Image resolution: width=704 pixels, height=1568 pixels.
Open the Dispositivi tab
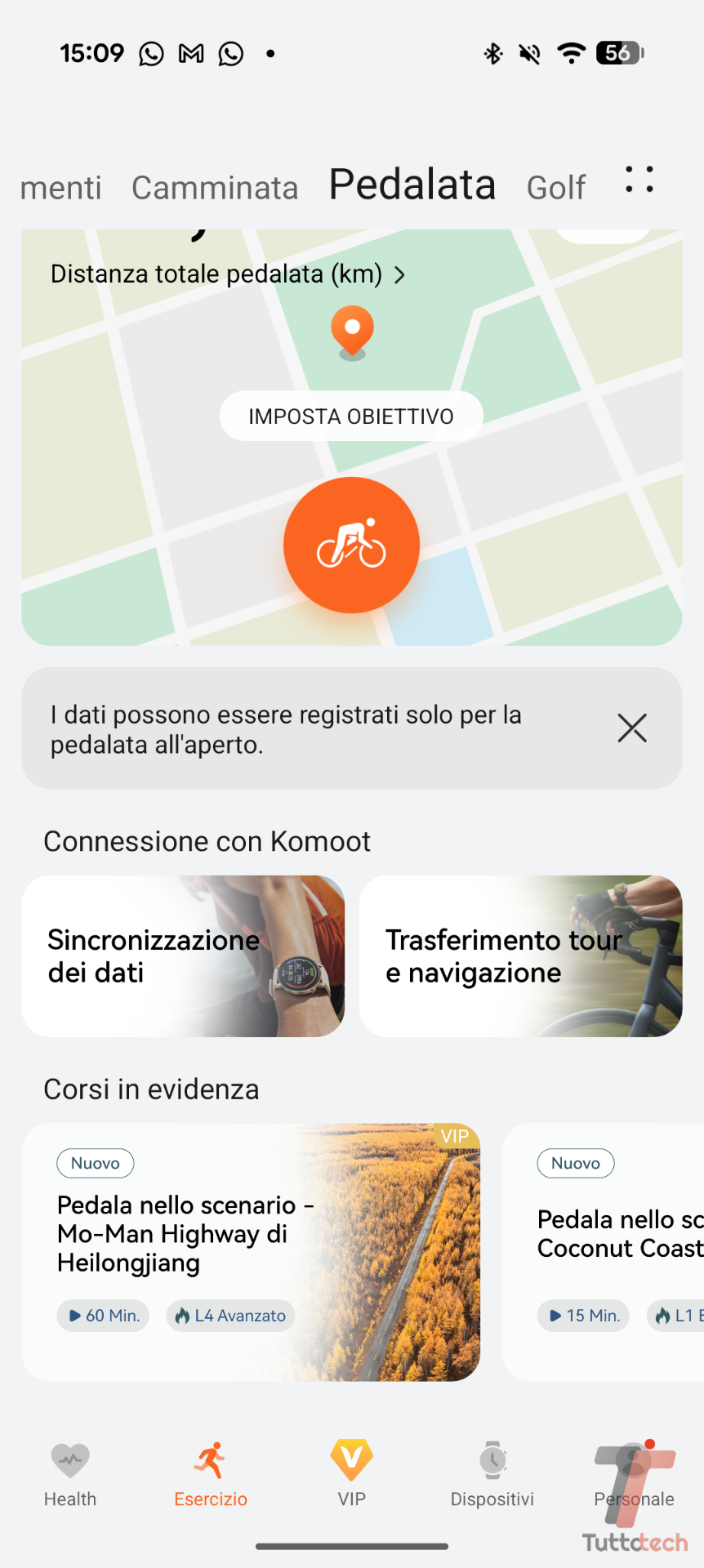[492, 1473]
